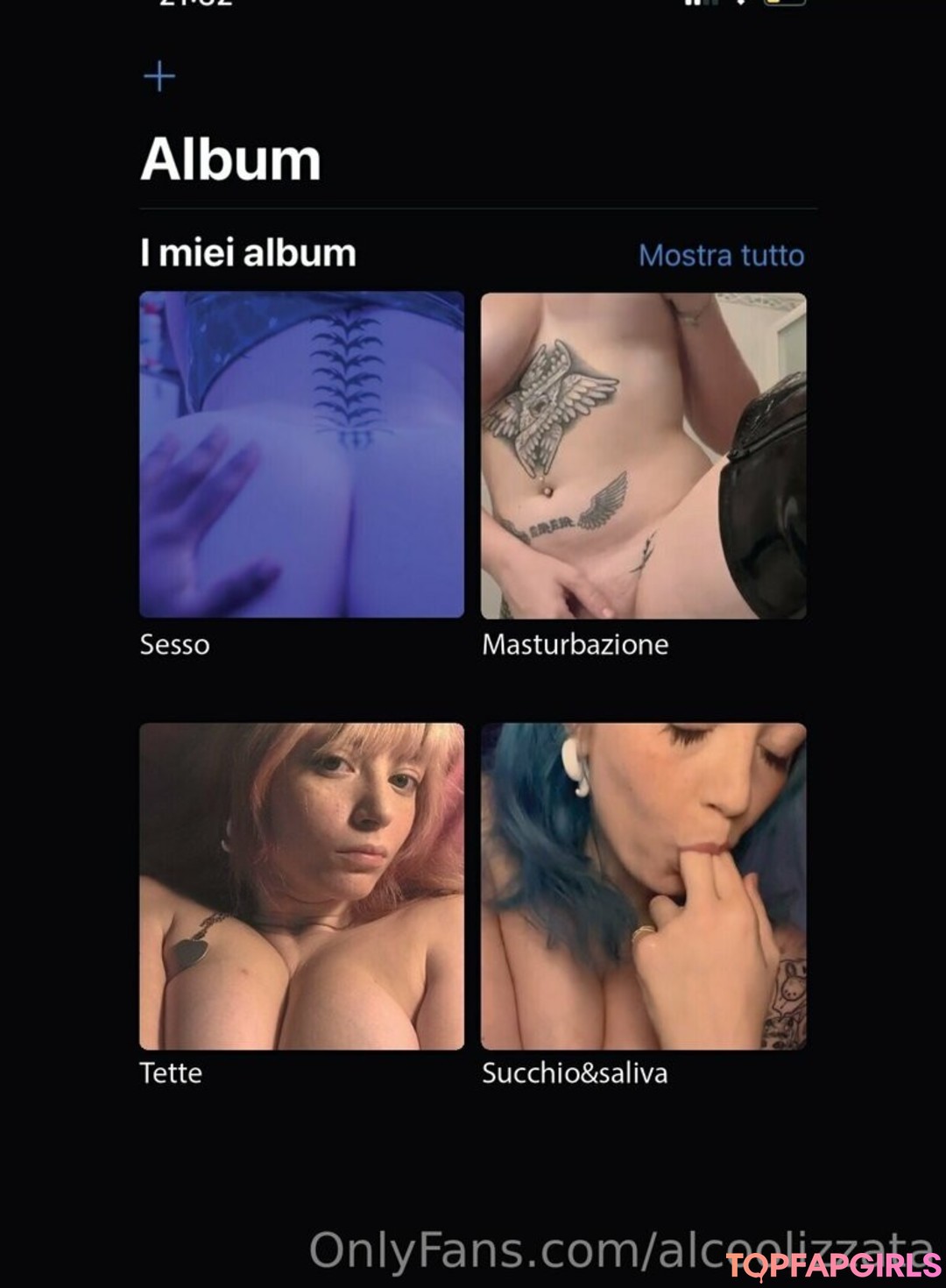Open the Mostra tutto link
This screenshot has height=1288, width=946.
point(721,255)
